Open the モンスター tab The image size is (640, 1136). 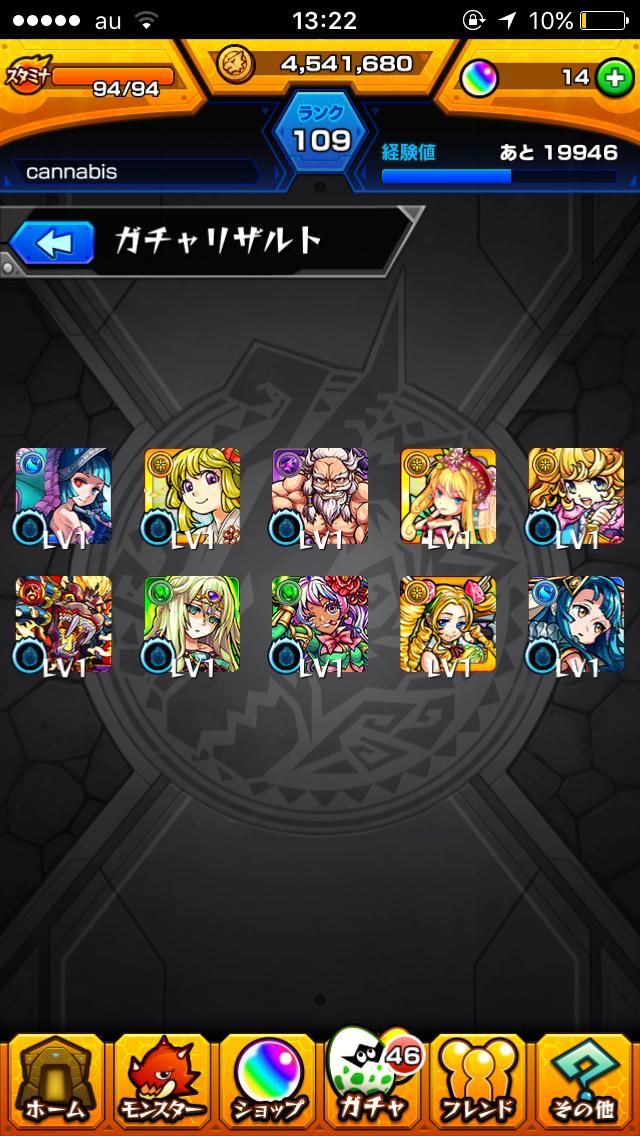point(160,1080)
